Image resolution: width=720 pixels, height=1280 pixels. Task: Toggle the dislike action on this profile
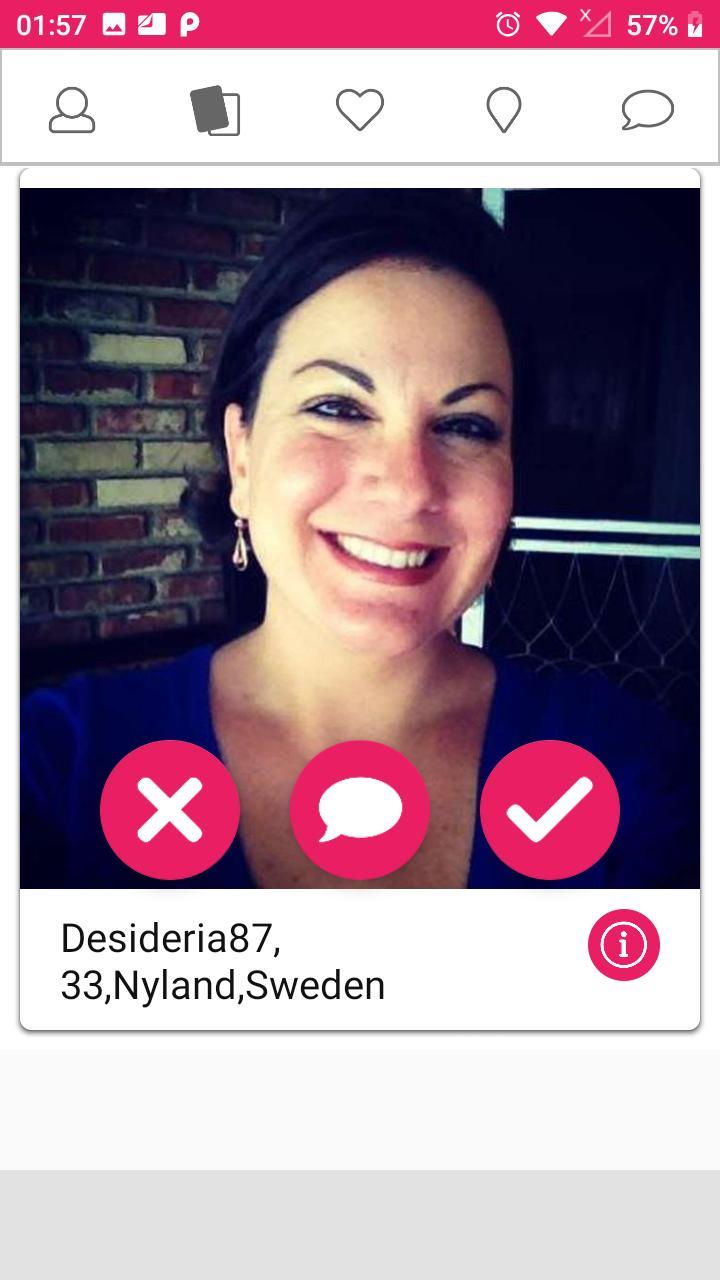170,809
